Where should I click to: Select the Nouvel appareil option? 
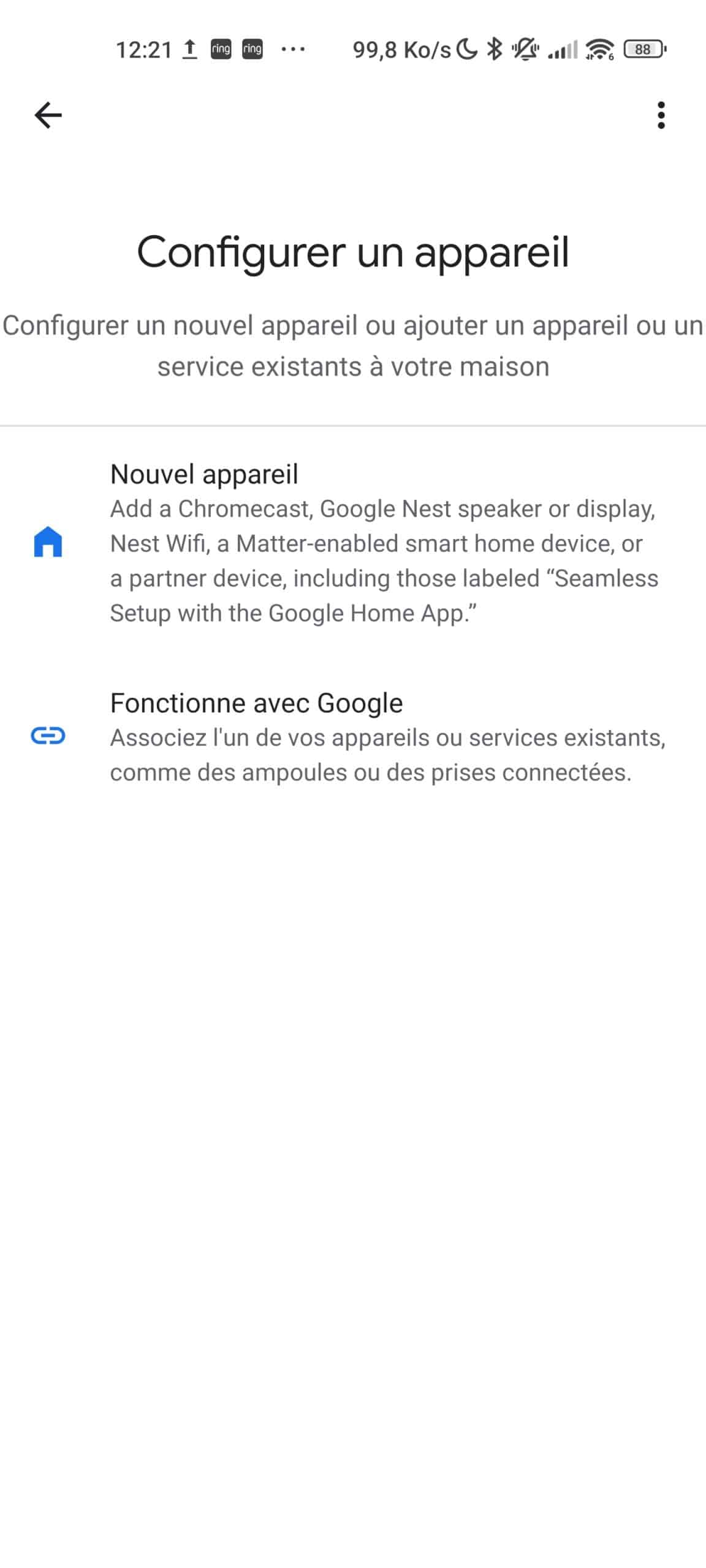[353, 543]
